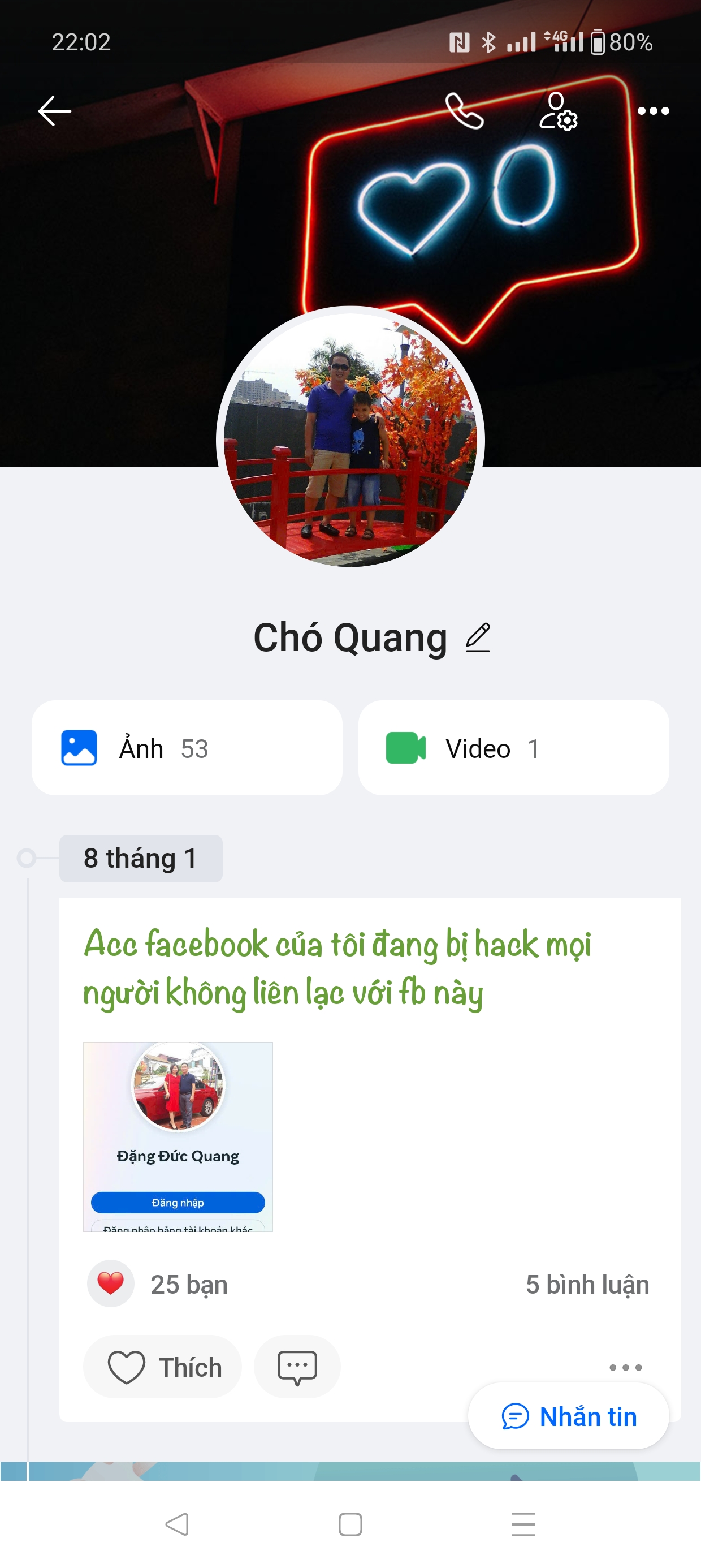Go back using the top-left arrow
701x1568 pixels.
pos(55,111)
